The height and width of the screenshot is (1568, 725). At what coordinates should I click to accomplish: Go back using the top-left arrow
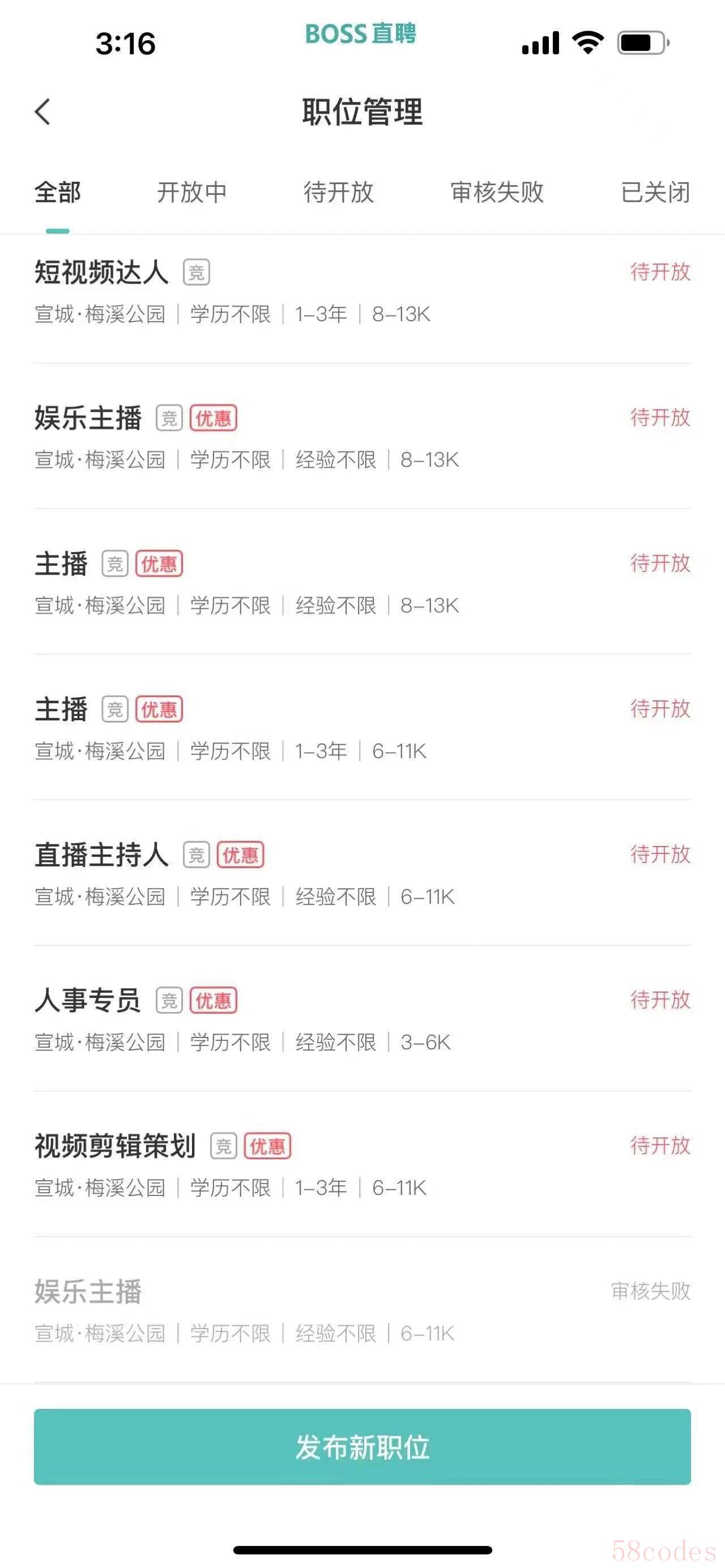pyautogui.click(x=42, y=112)
